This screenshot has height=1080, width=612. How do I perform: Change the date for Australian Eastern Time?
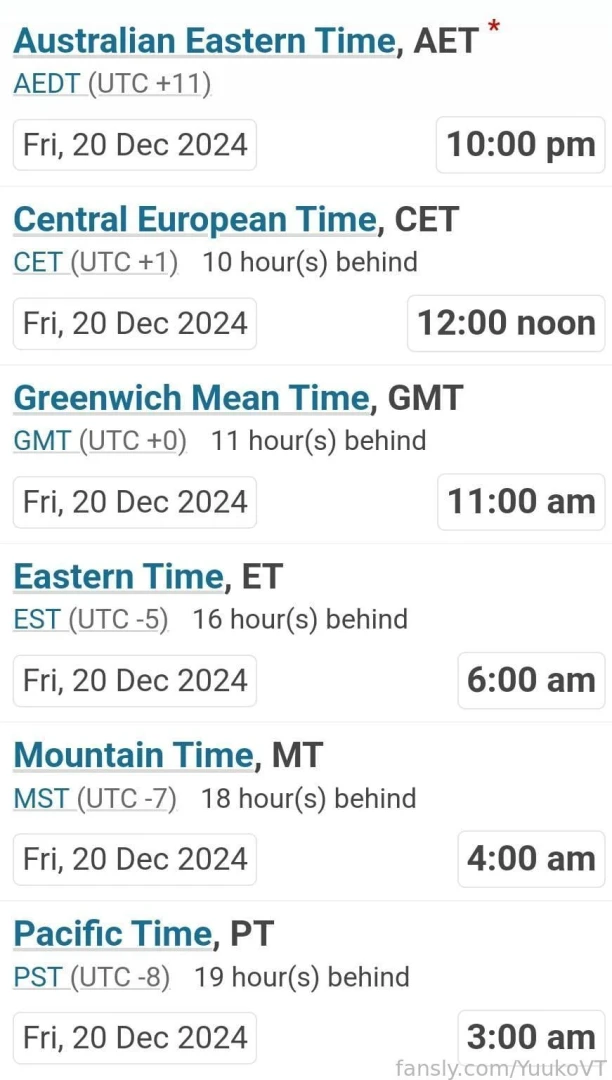[x=135, y=145]
